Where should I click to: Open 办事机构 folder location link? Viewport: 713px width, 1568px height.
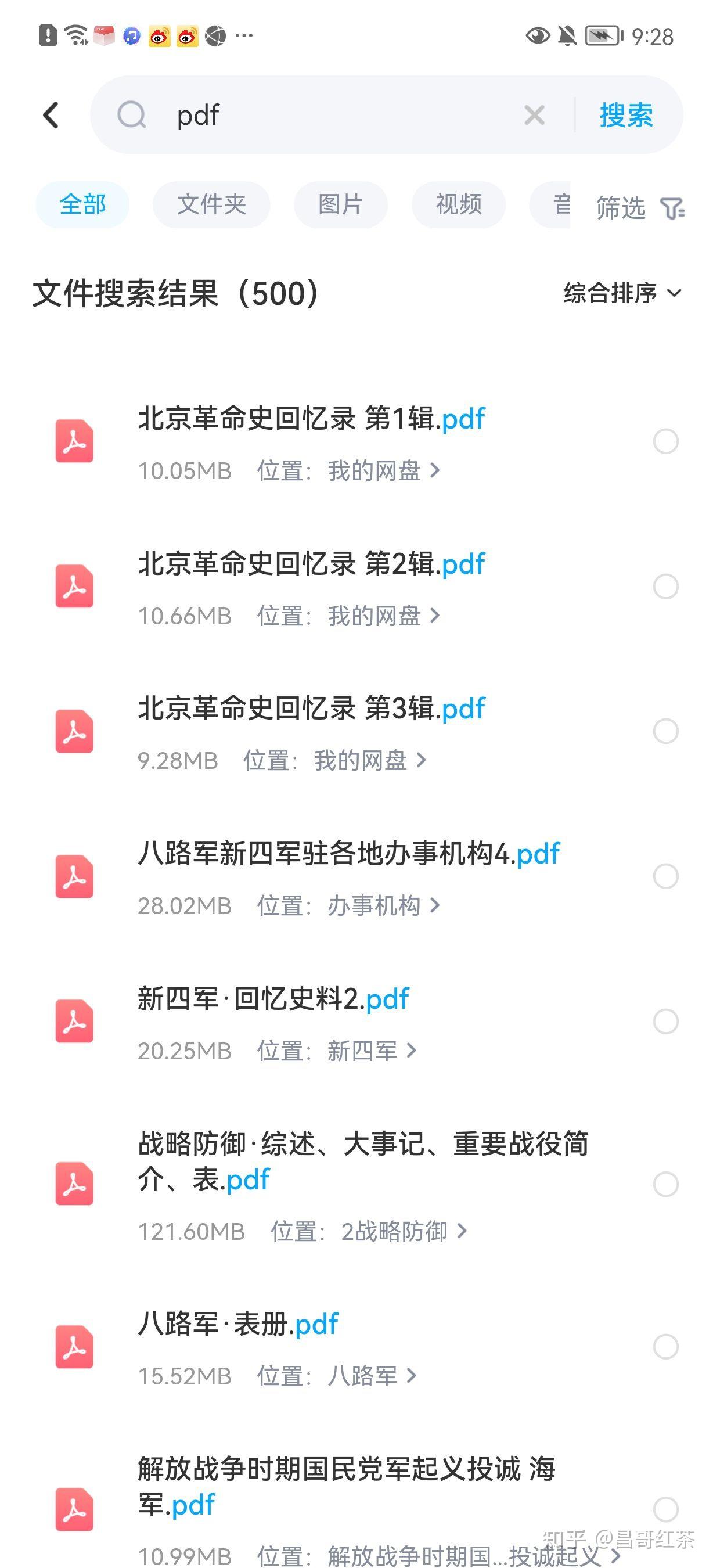tap(383, 905)
